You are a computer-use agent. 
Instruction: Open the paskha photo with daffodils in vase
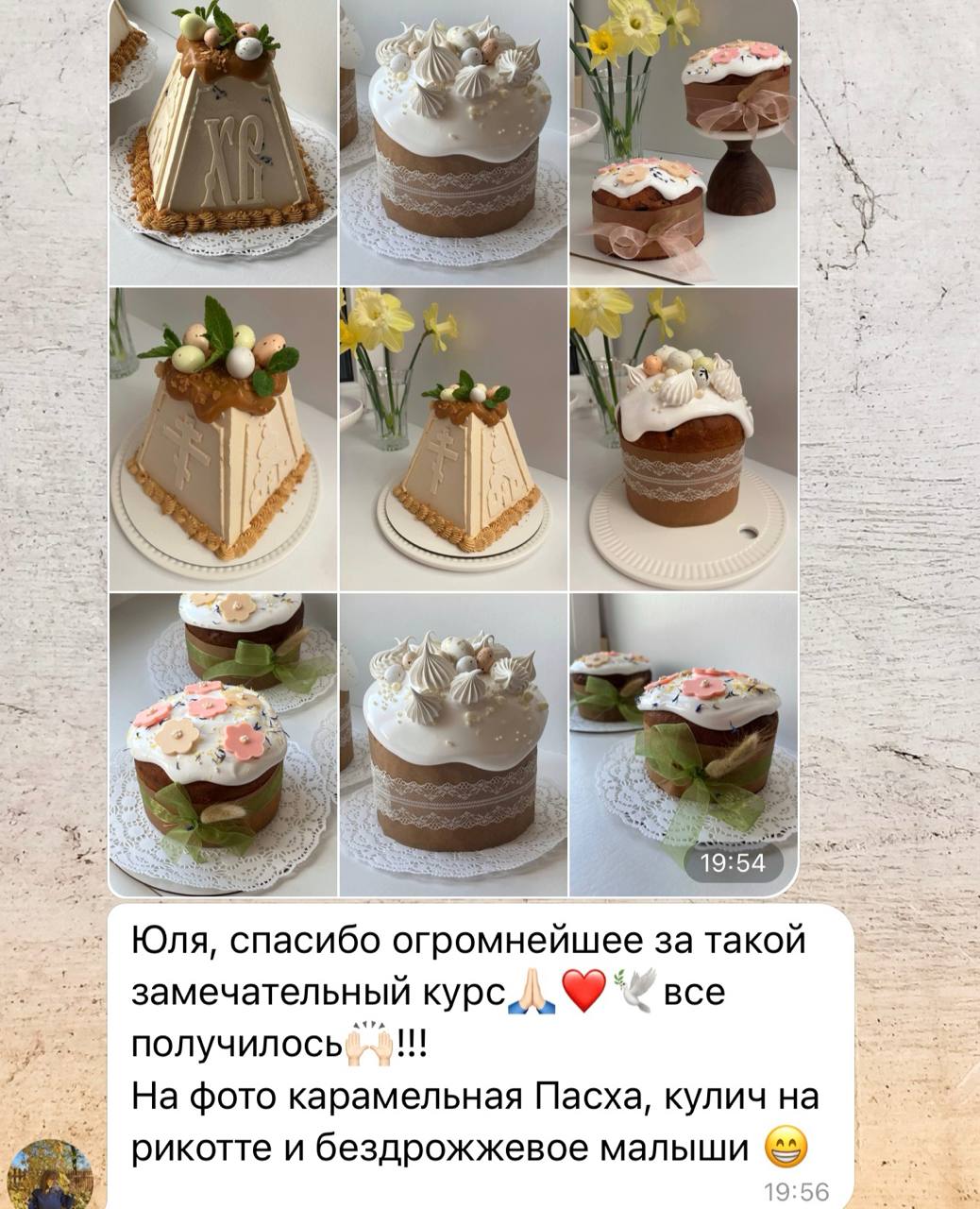453,439
